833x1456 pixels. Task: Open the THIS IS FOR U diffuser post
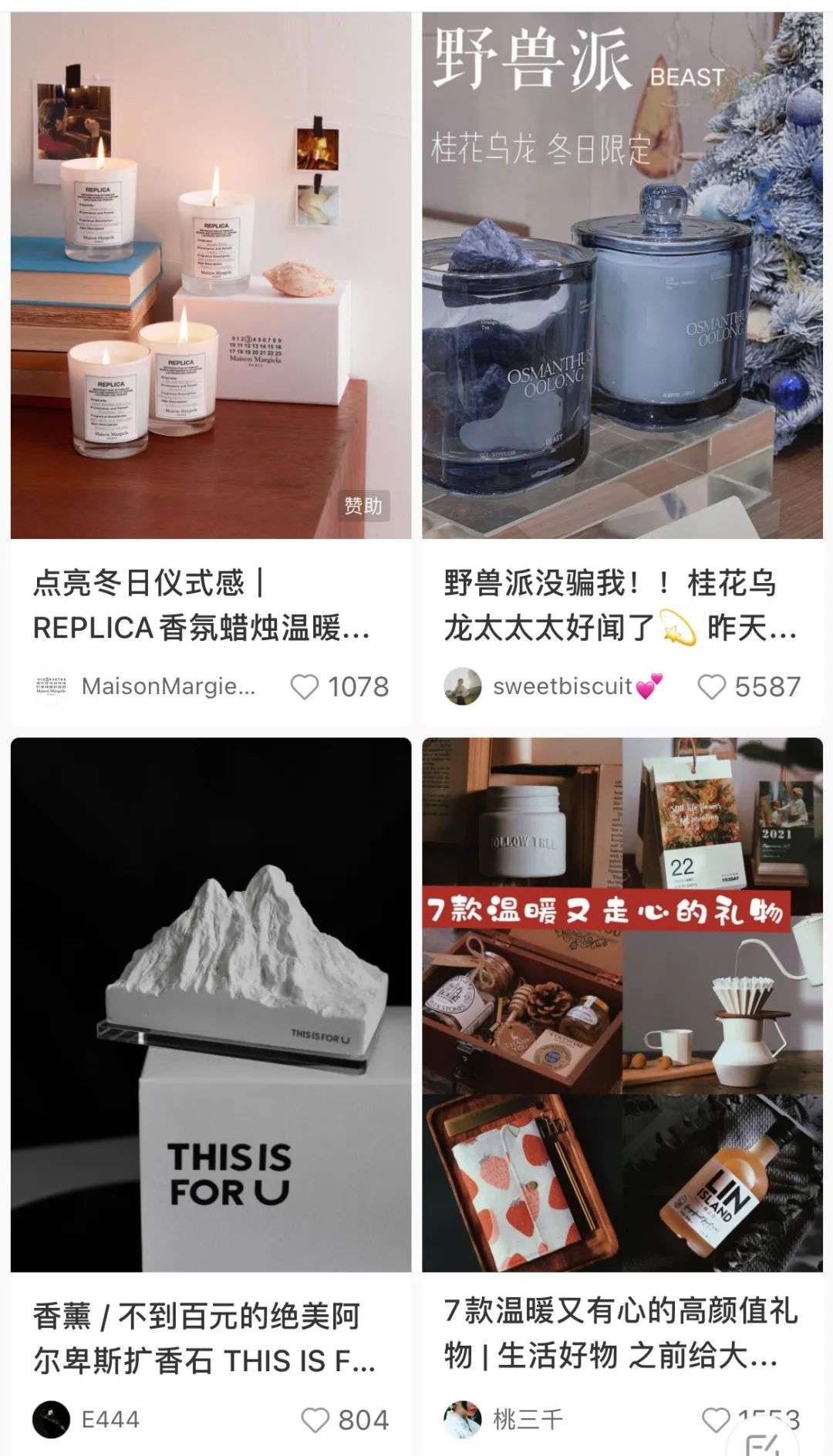pos(211,1003)
